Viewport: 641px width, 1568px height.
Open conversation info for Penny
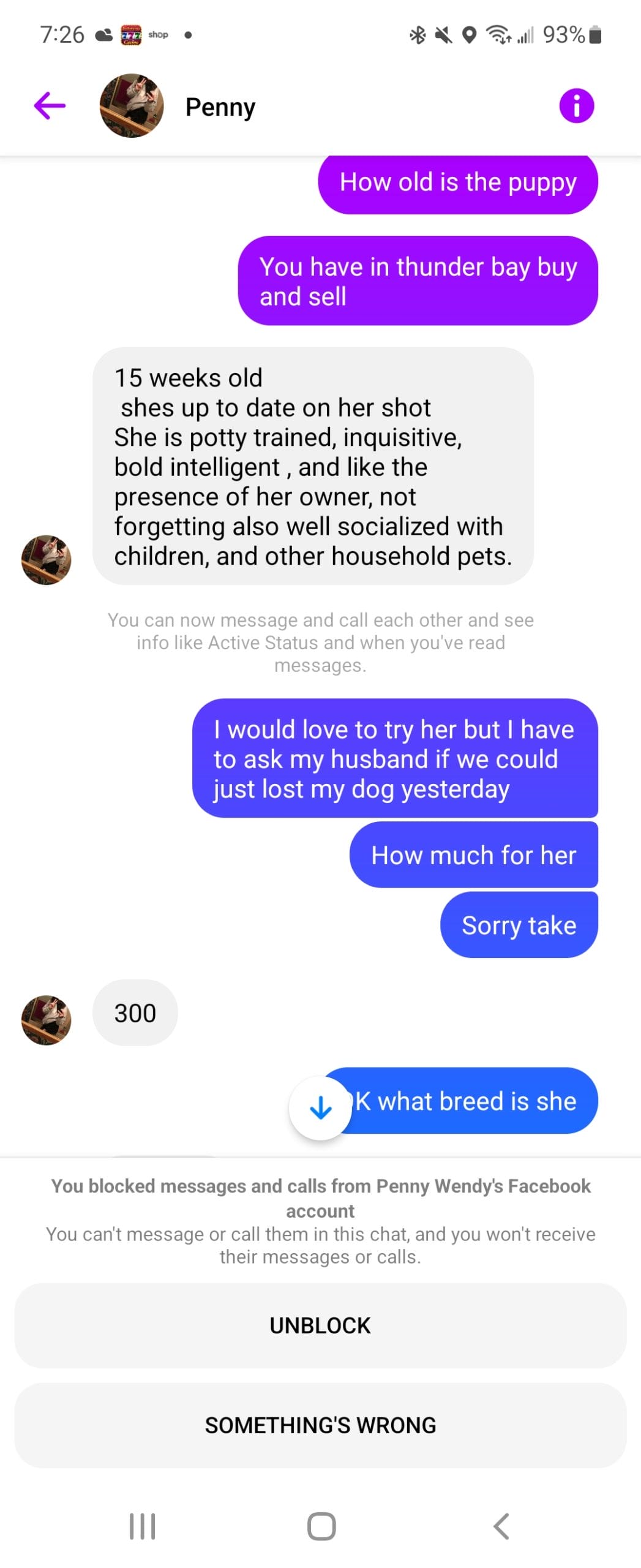coord(576,106)
